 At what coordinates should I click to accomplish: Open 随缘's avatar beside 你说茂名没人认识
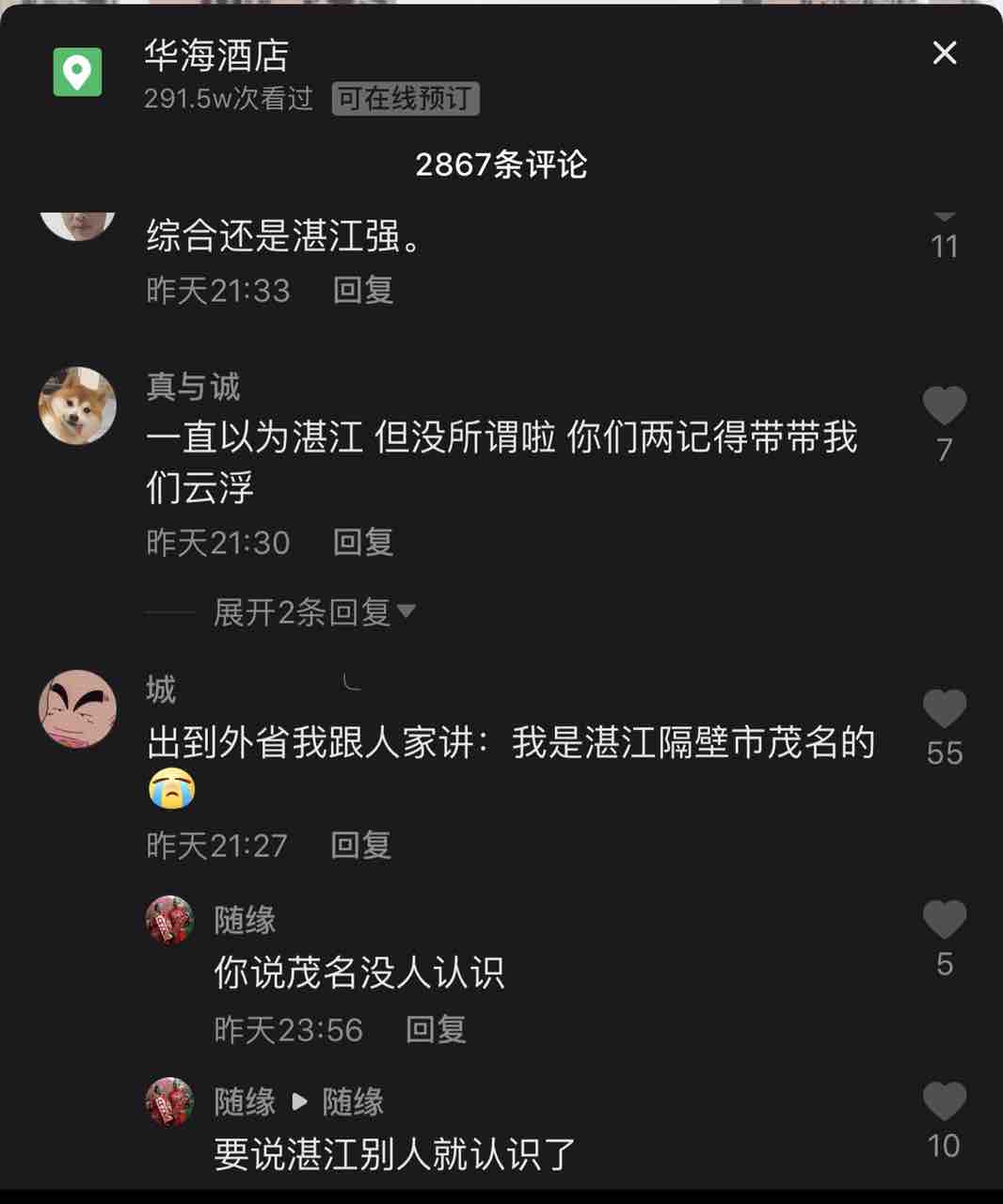click(169, 919)
